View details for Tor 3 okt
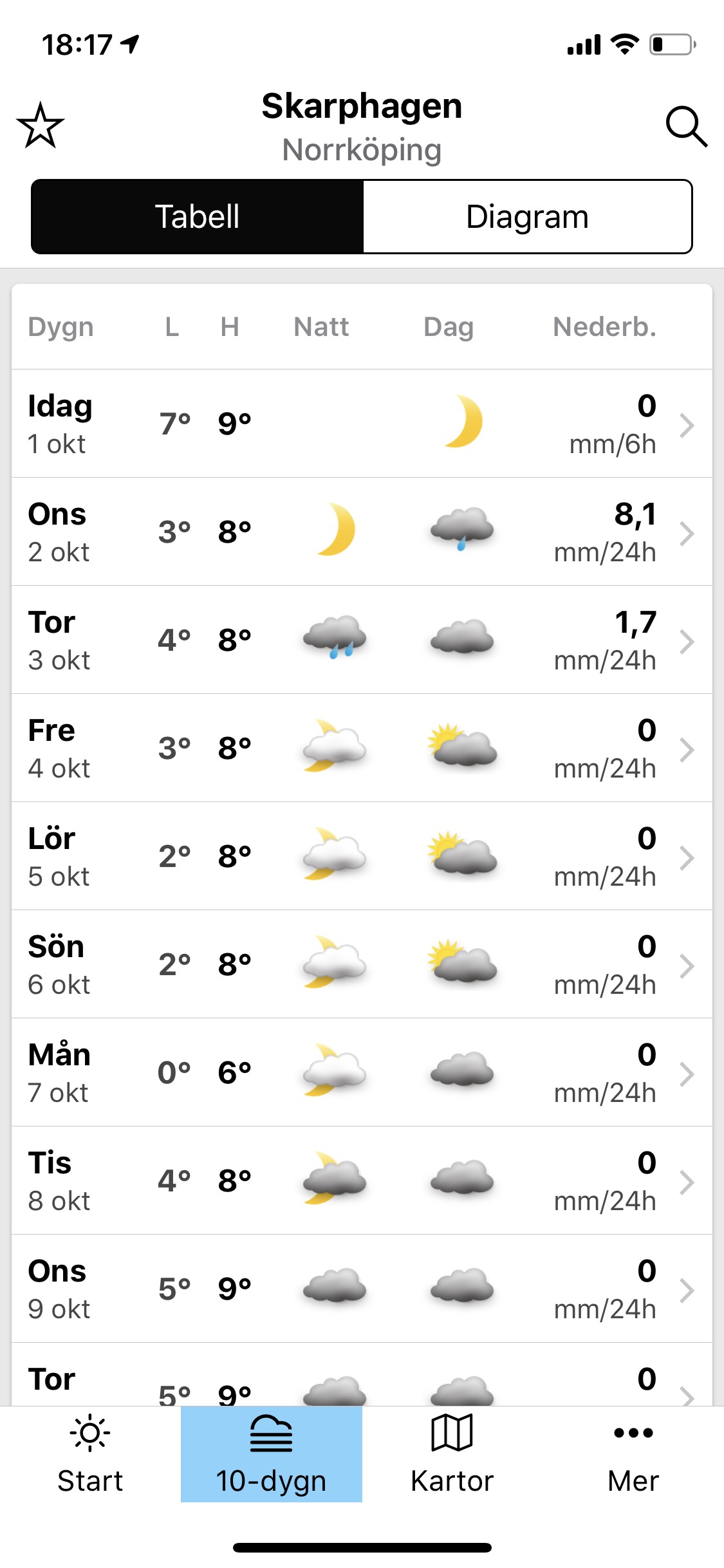724x1568 pixels. 362,640
